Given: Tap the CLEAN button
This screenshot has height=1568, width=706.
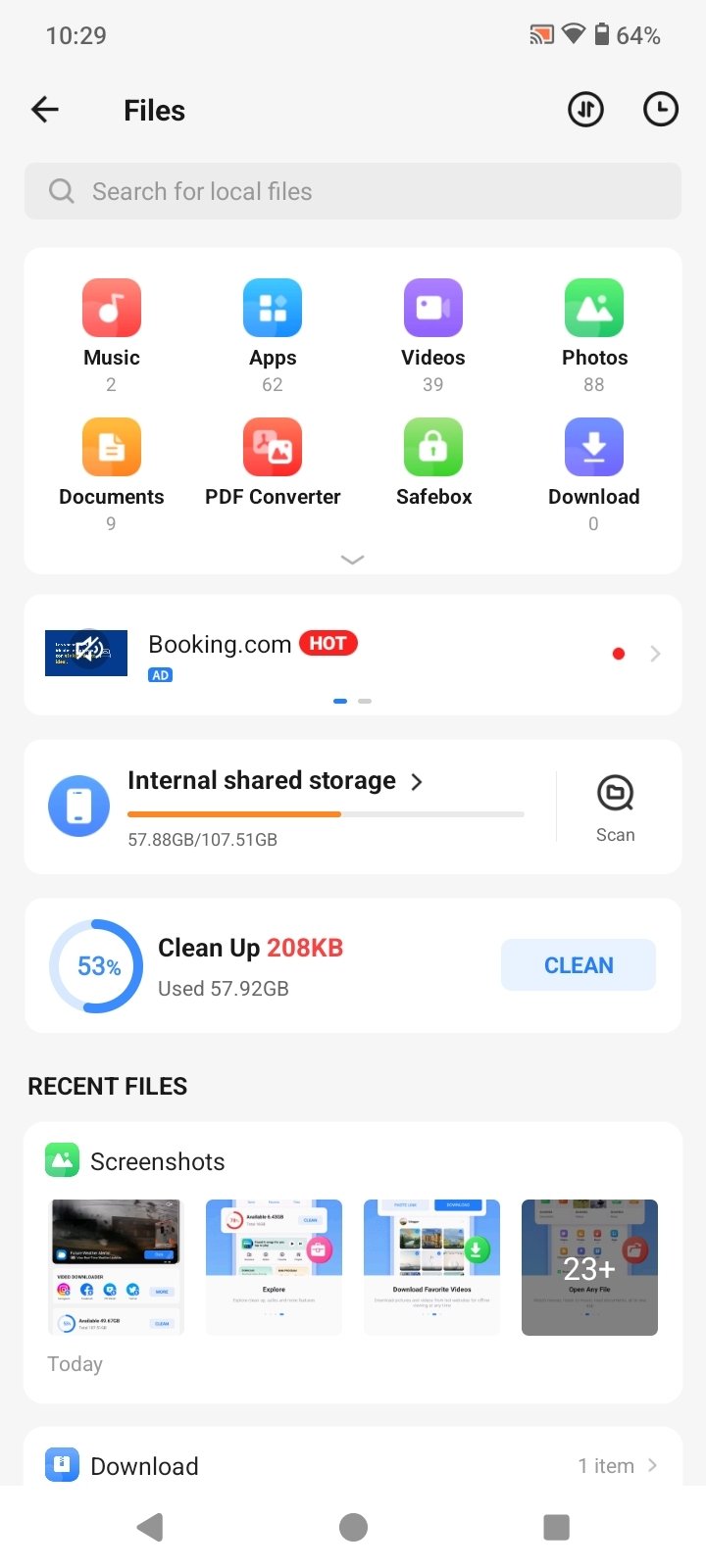Looking at the screenshot, I should click(x=579, y=965).
